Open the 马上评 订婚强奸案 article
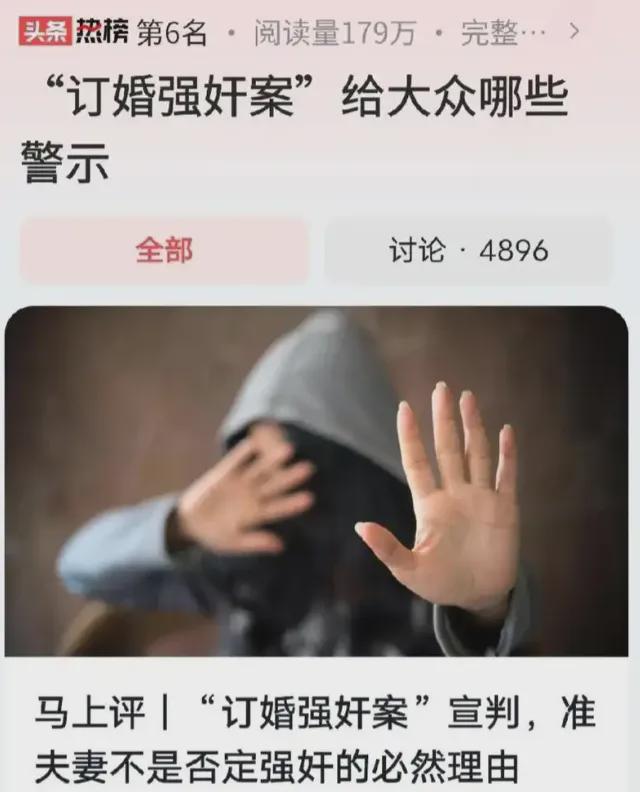 (x=316, y=739)
